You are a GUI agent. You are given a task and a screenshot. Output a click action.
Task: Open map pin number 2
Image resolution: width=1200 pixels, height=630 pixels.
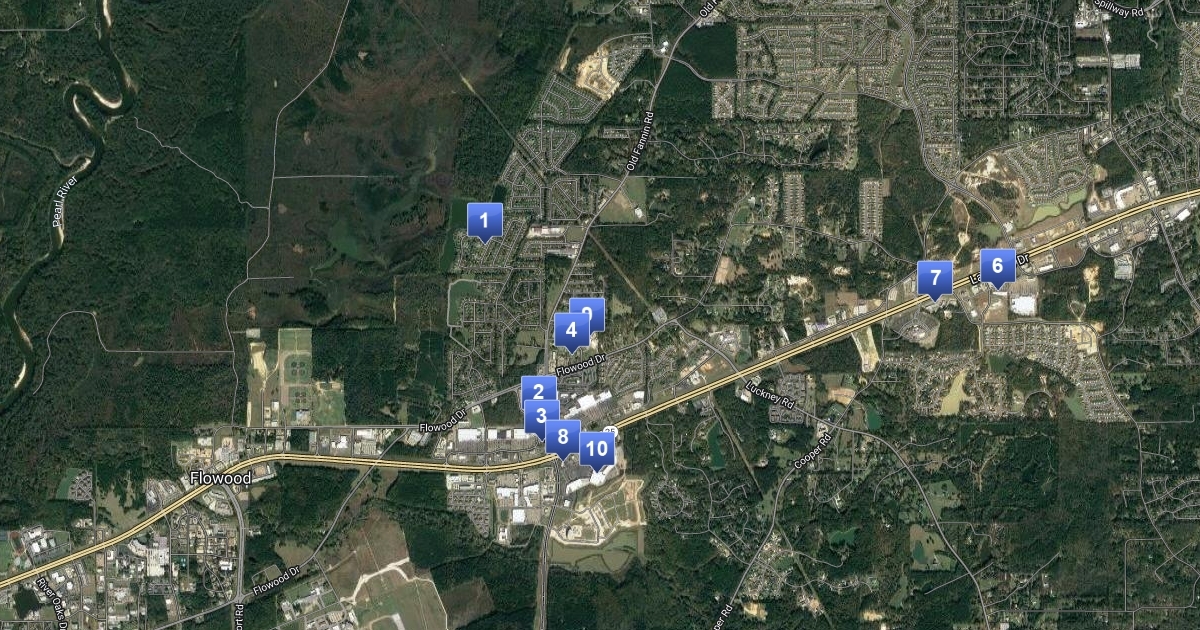click(538, 389)
